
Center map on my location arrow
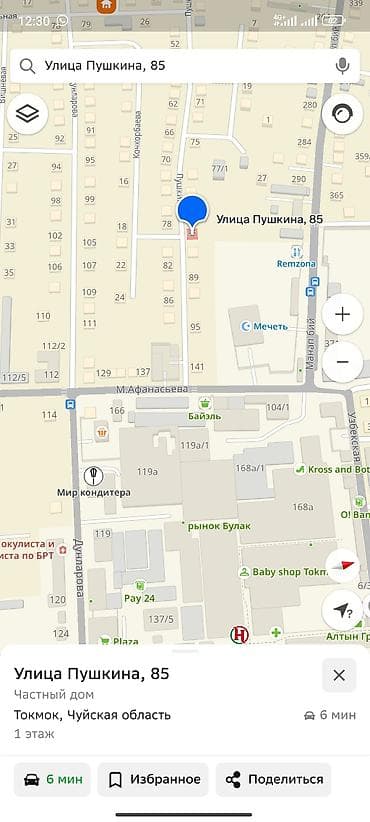click(x=342, y=610)
